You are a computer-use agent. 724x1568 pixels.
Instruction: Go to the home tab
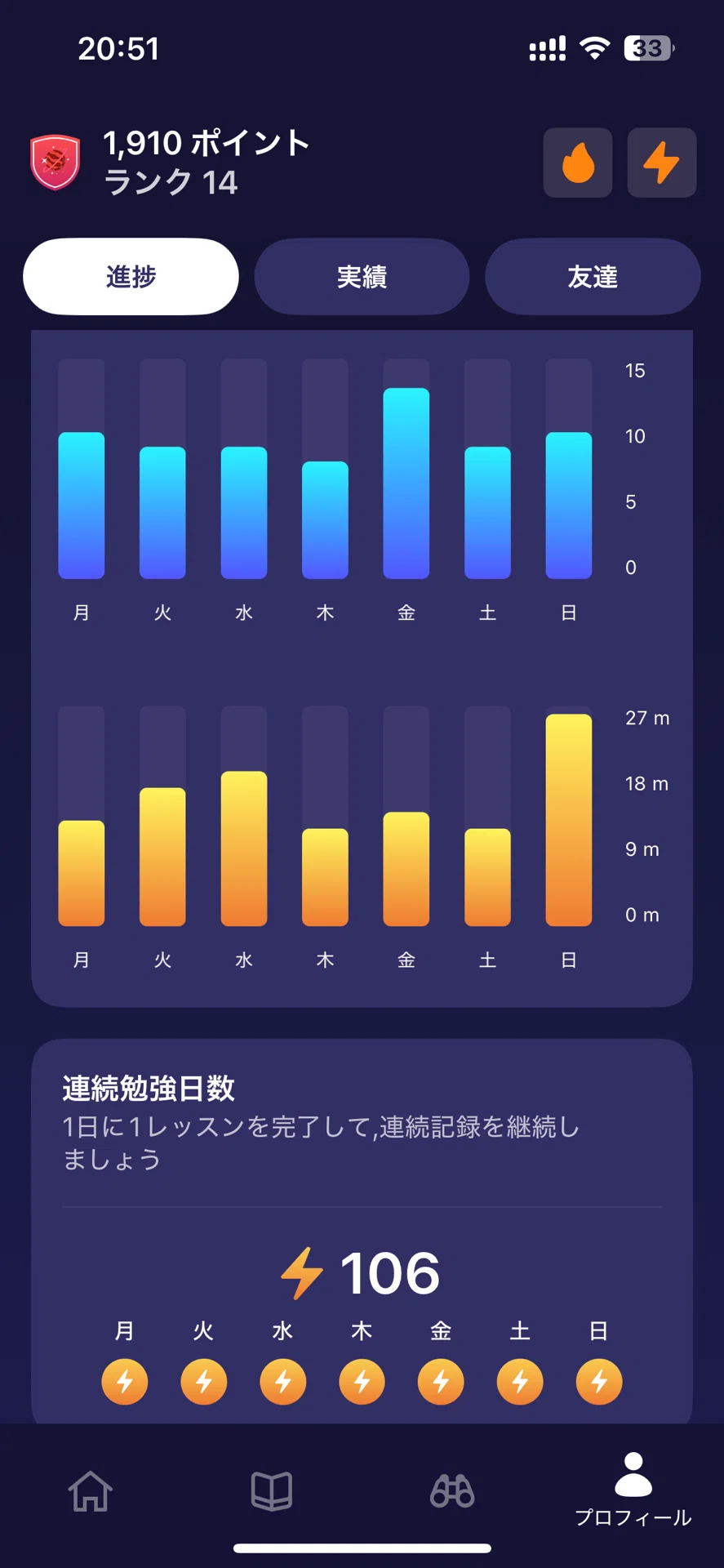click(91, 1491)
